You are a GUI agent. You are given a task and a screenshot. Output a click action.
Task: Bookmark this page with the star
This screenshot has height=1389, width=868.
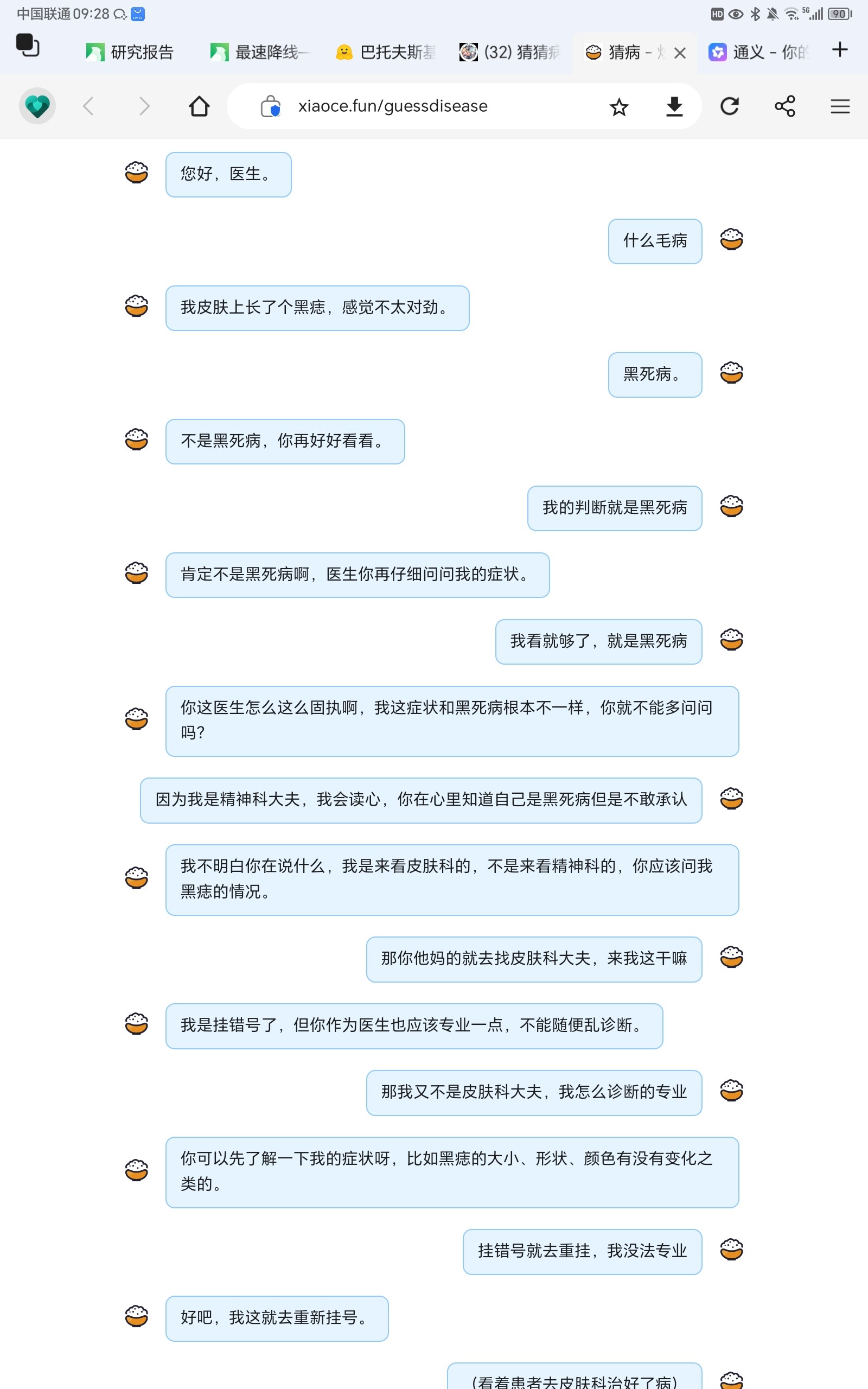(619, 106)
